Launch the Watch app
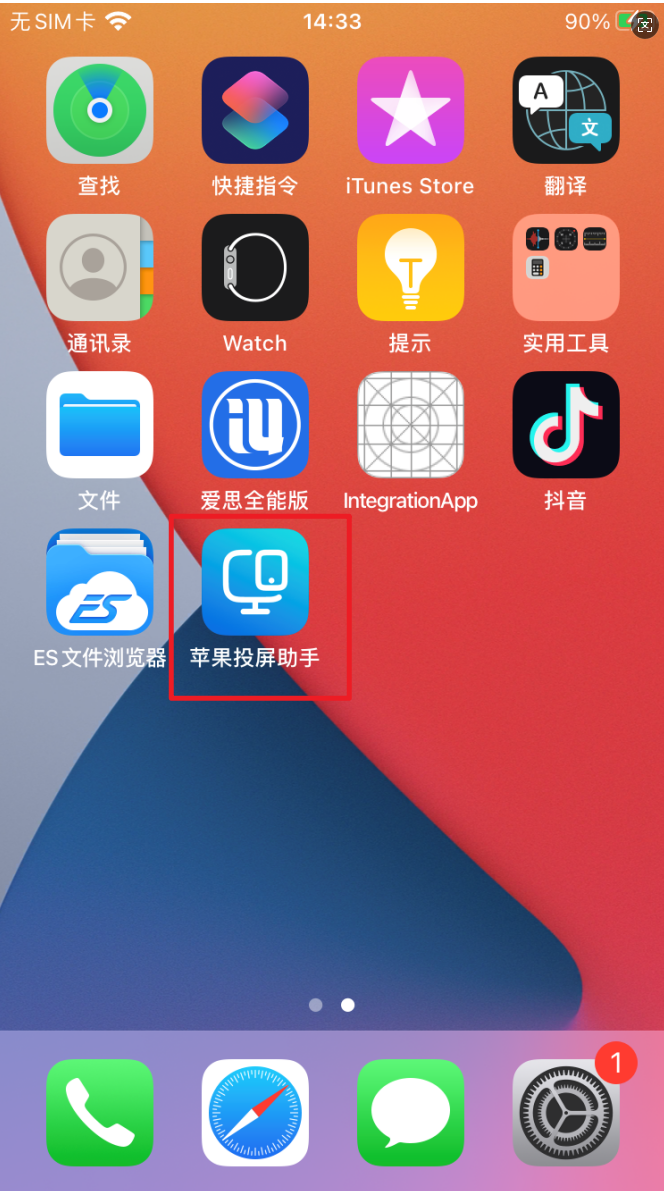The image size is (664, 1191). [255, 267]
